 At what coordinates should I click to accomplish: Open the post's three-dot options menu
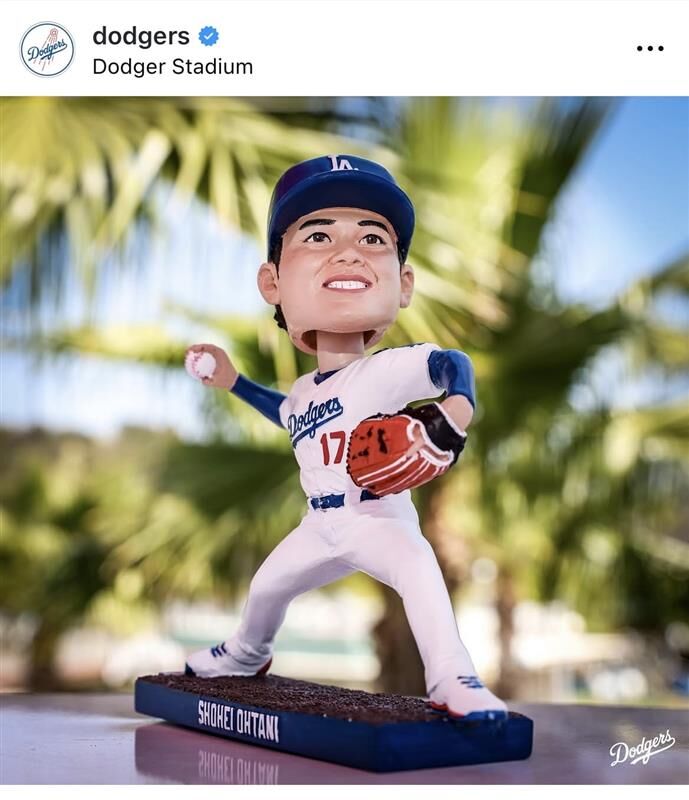(650, 48)
